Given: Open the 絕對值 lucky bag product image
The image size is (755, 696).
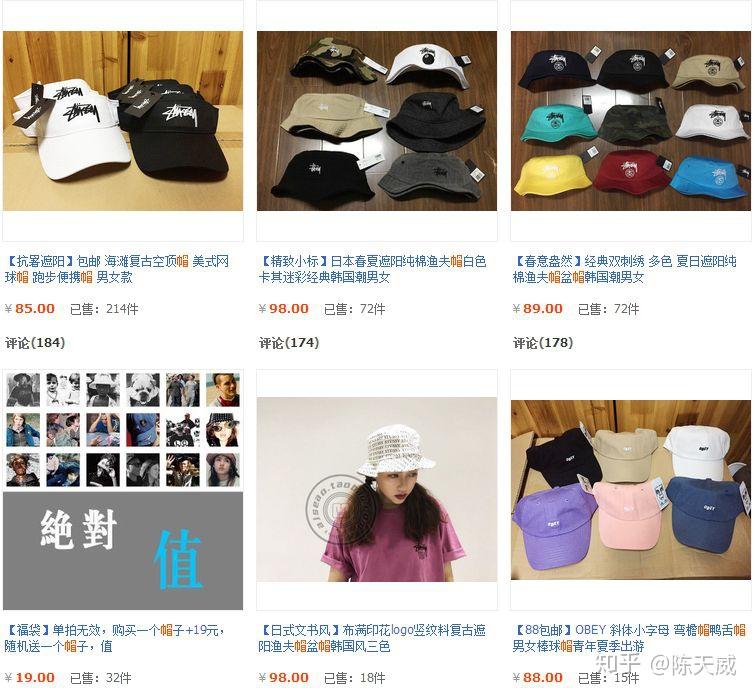Looking at the screenshot, I should [x=122, y=490].
